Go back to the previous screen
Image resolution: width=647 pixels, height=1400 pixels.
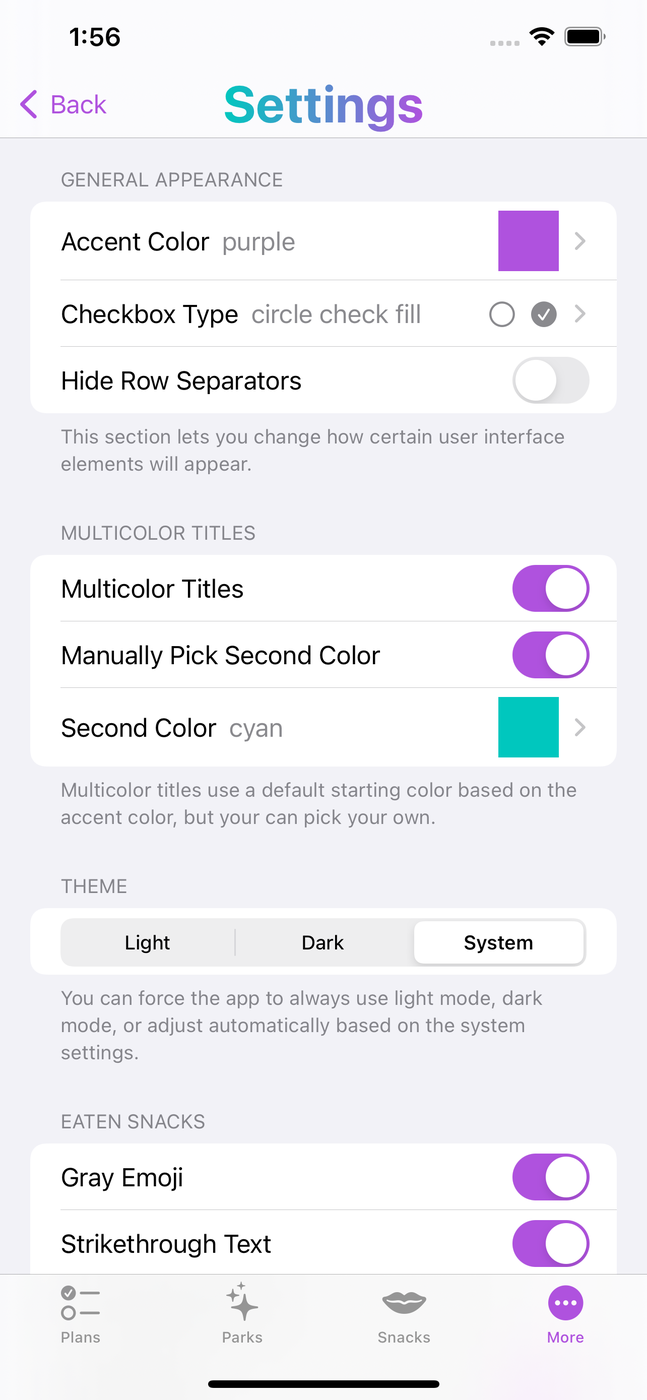point(63,105)
